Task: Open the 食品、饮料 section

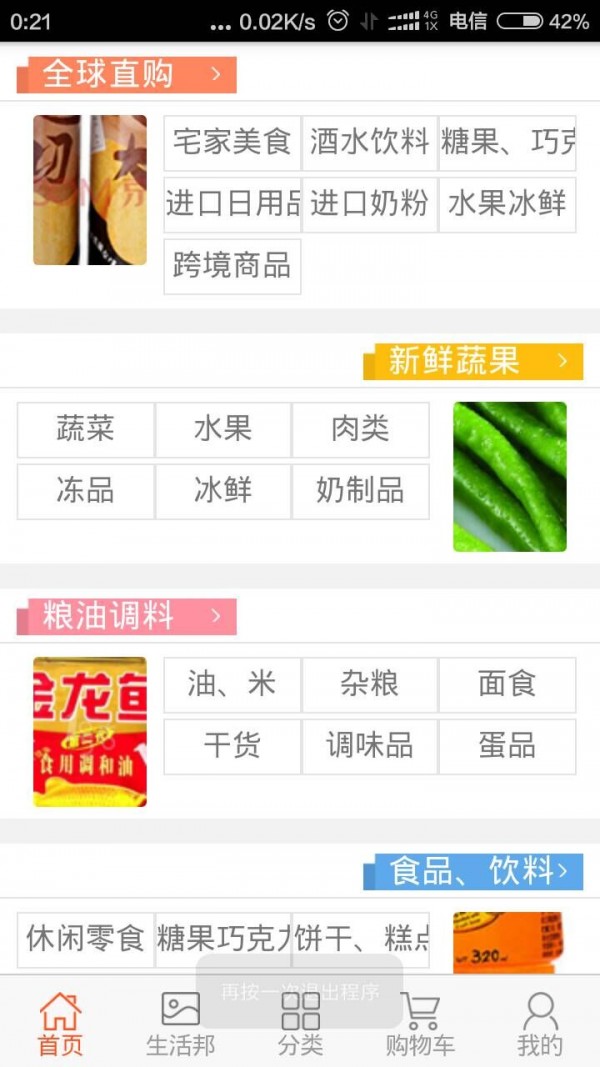Action: pos(472,872)
